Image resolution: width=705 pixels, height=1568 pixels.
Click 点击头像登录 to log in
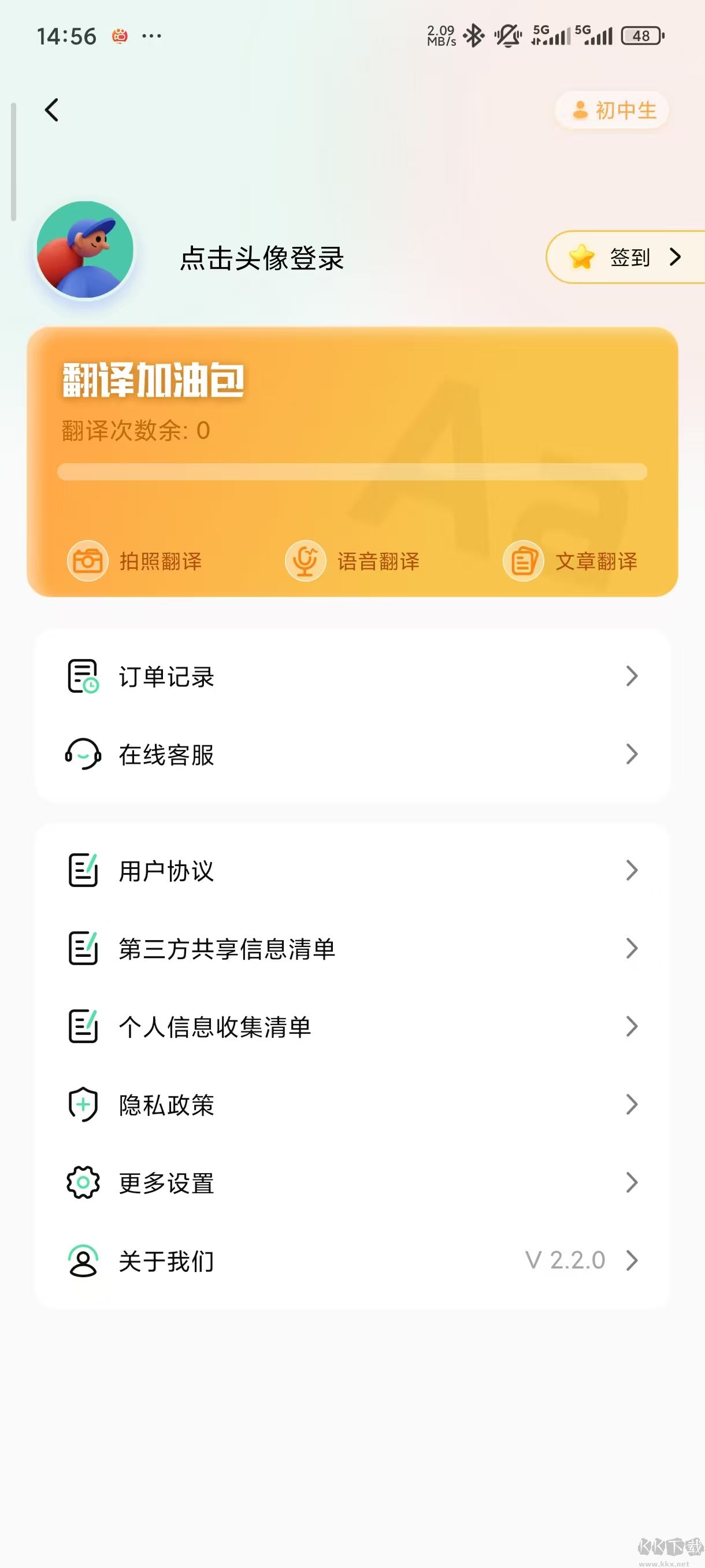262,257
